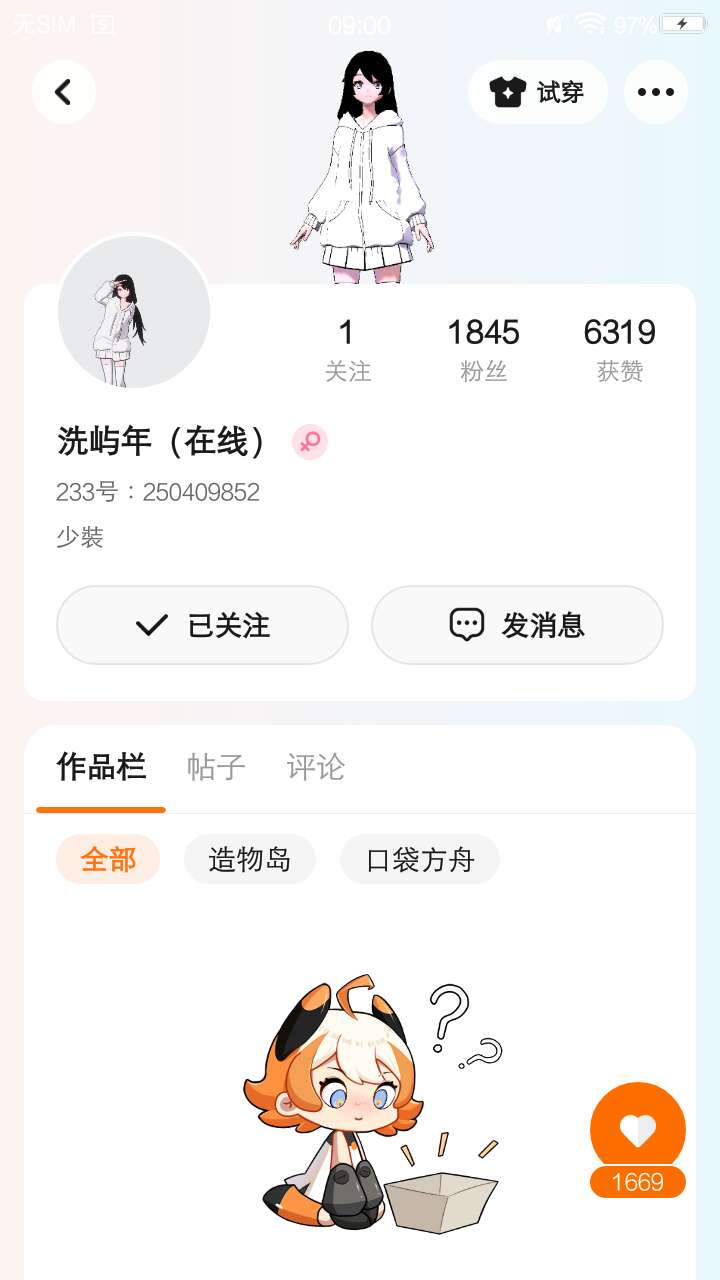Tap the orange heart like button

tap(638, 1129)
